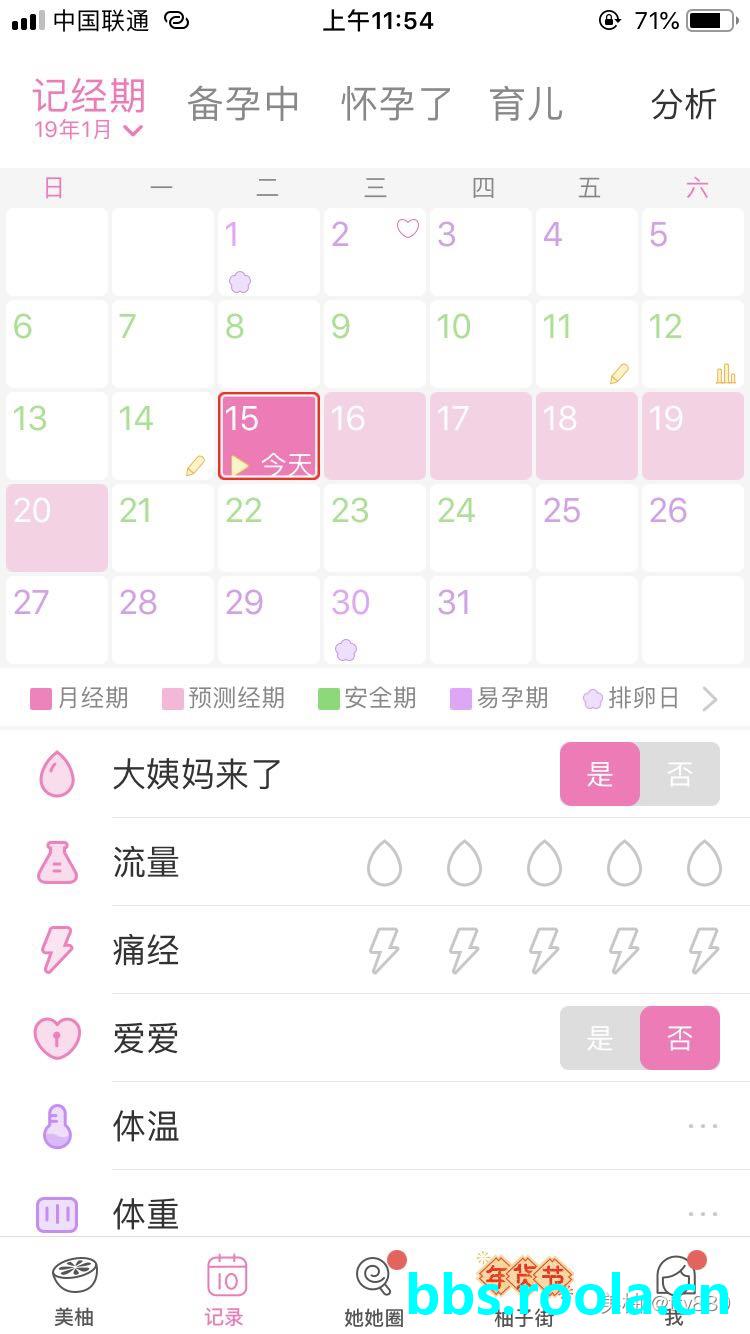Viewport: 750px width, 1334px height.
Task: Go to the 她她圈 tab
Action: tap(374, 1290)
